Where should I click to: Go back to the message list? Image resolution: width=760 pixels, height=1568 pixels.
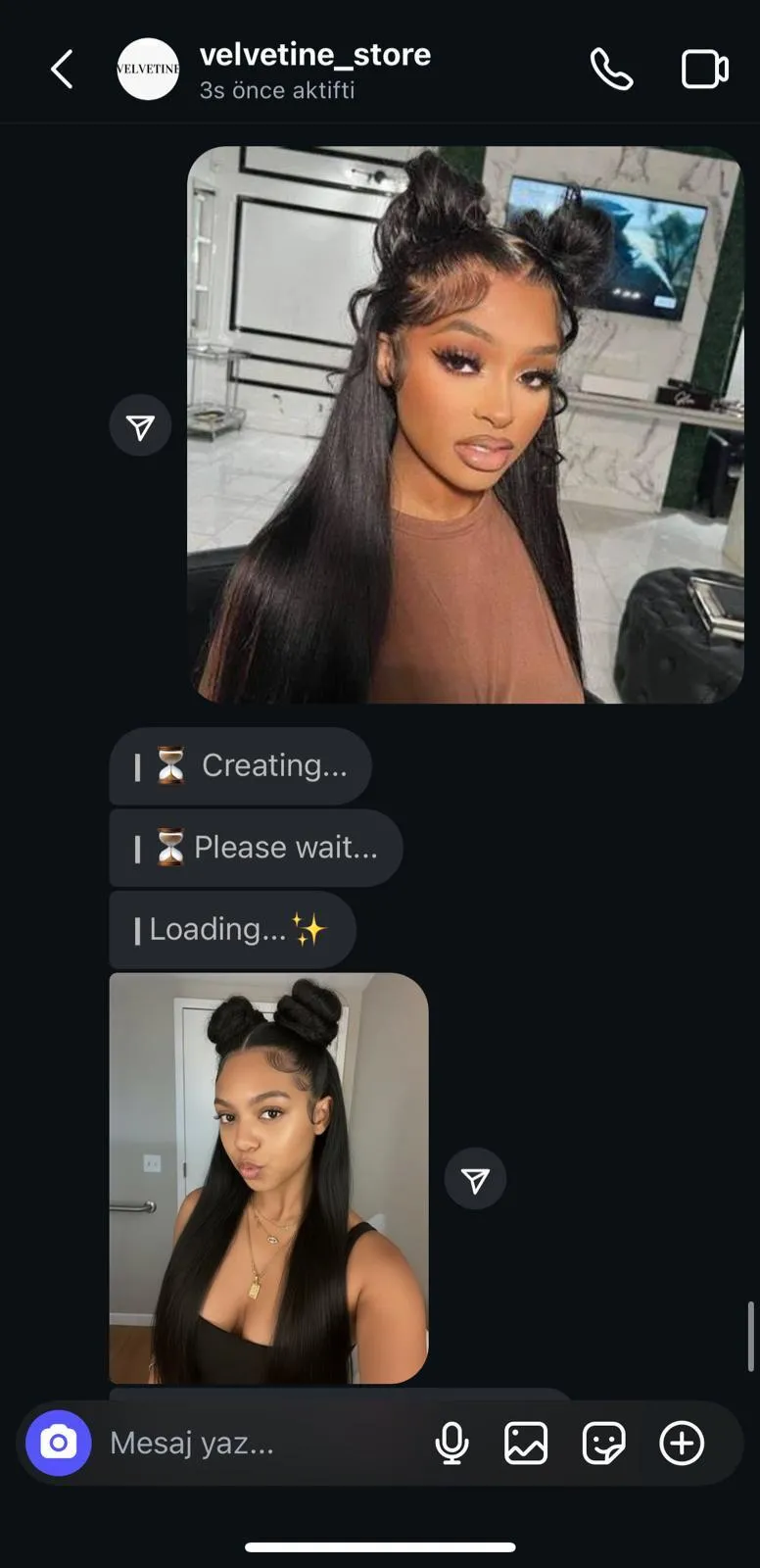(x=62, y=70)
